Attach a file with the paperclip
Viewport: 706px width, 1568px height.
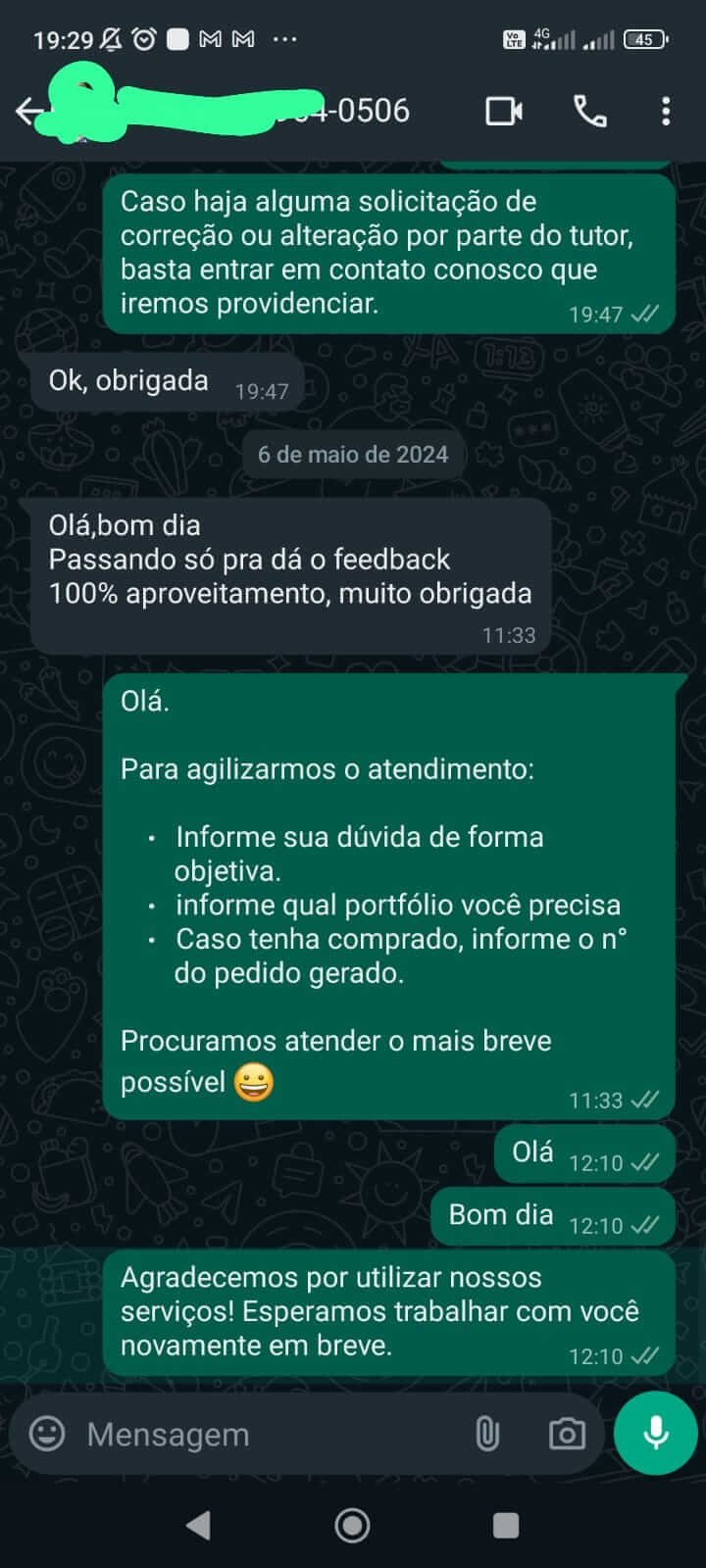[x=487, y=1434]
